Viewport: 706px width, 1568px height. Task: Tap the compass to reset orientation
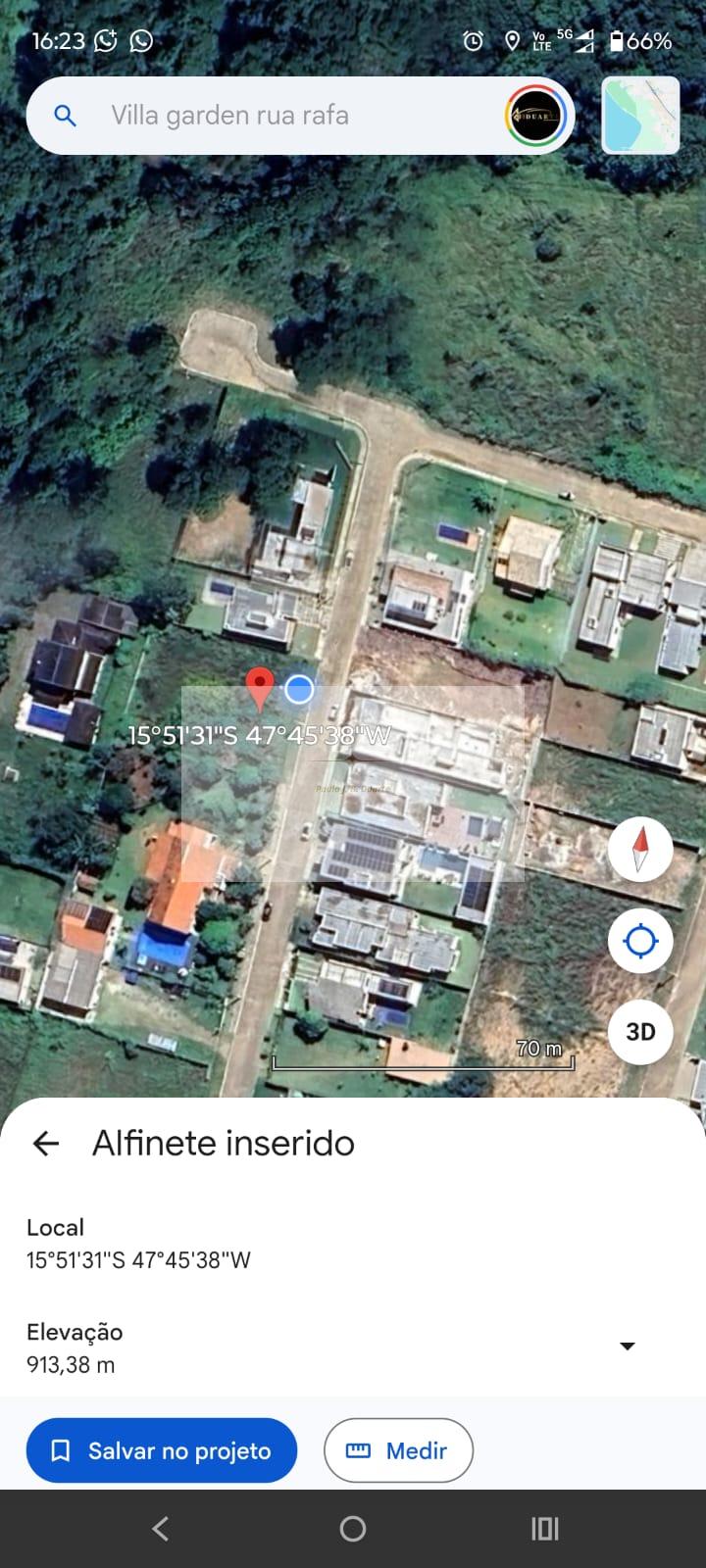639,849
